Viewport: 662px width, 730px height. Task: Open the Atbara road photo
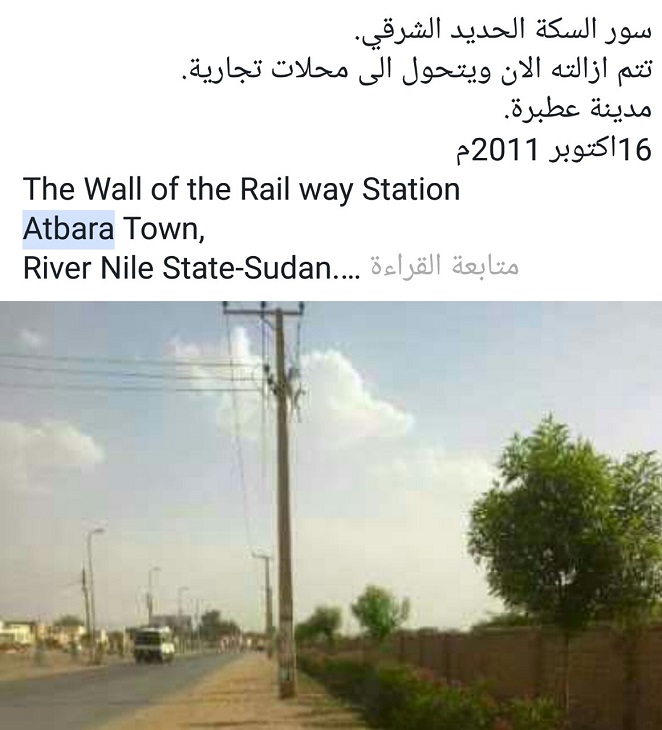331,515
